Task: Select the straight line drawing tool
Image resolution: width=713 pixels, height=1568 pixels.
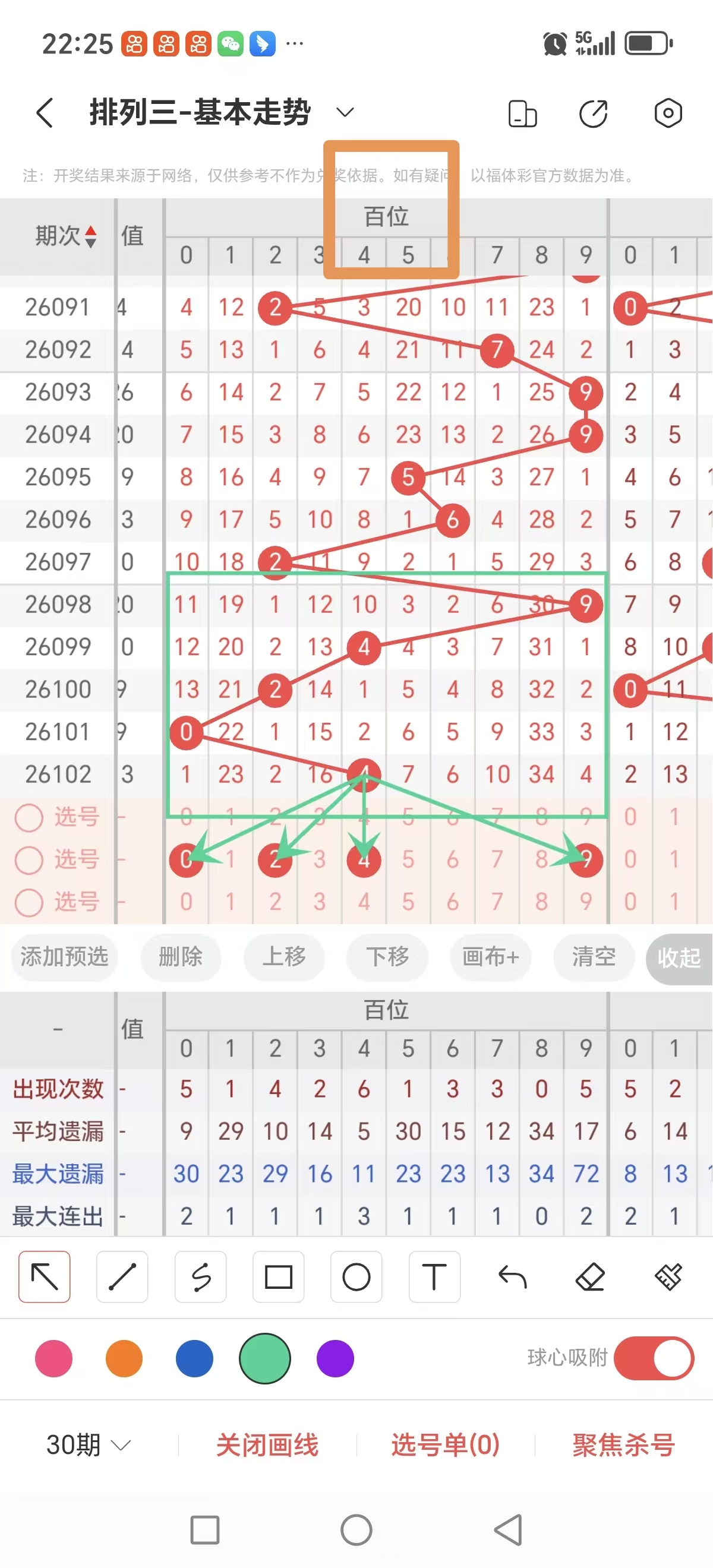Action: (x=122, y=1277)
